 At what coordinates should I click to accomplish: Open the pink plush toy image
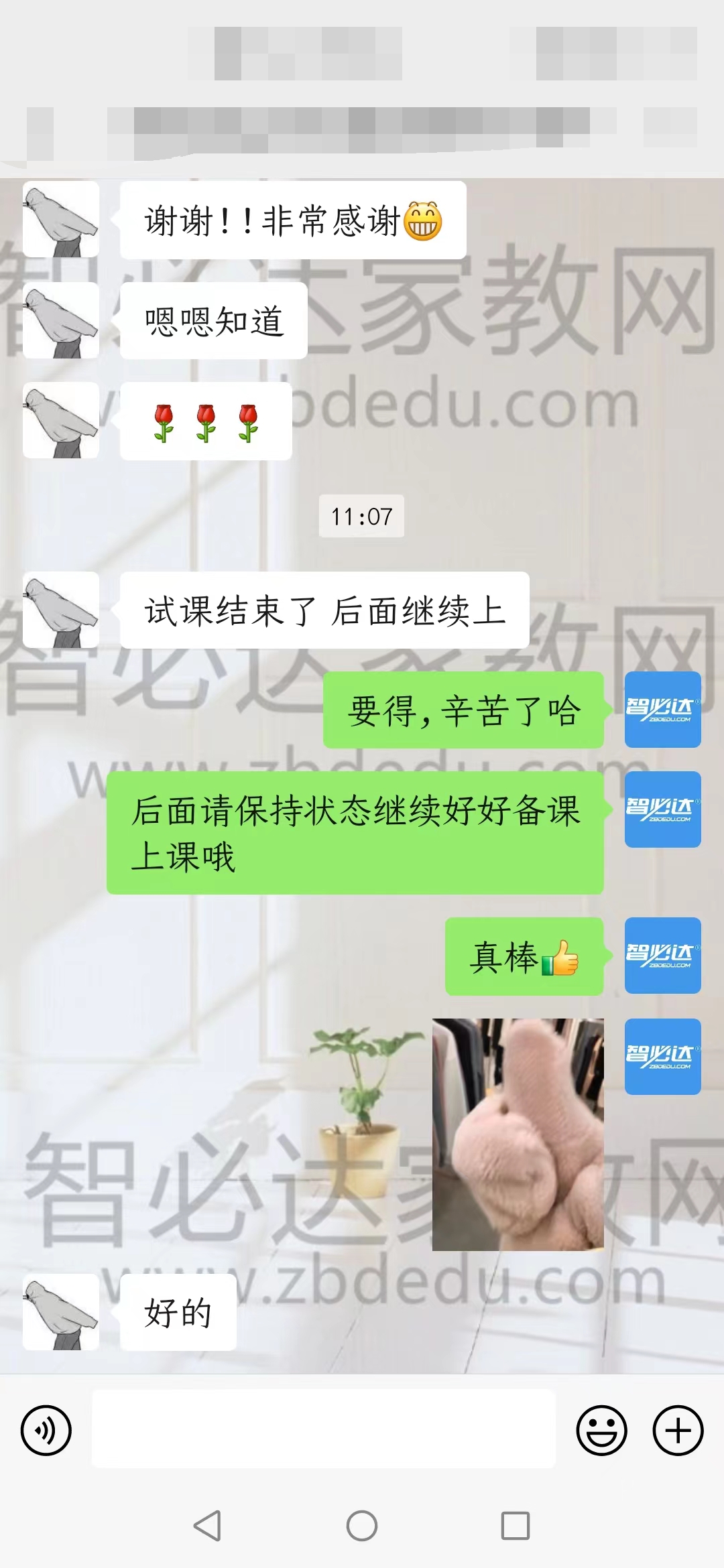pos(518,1134)
